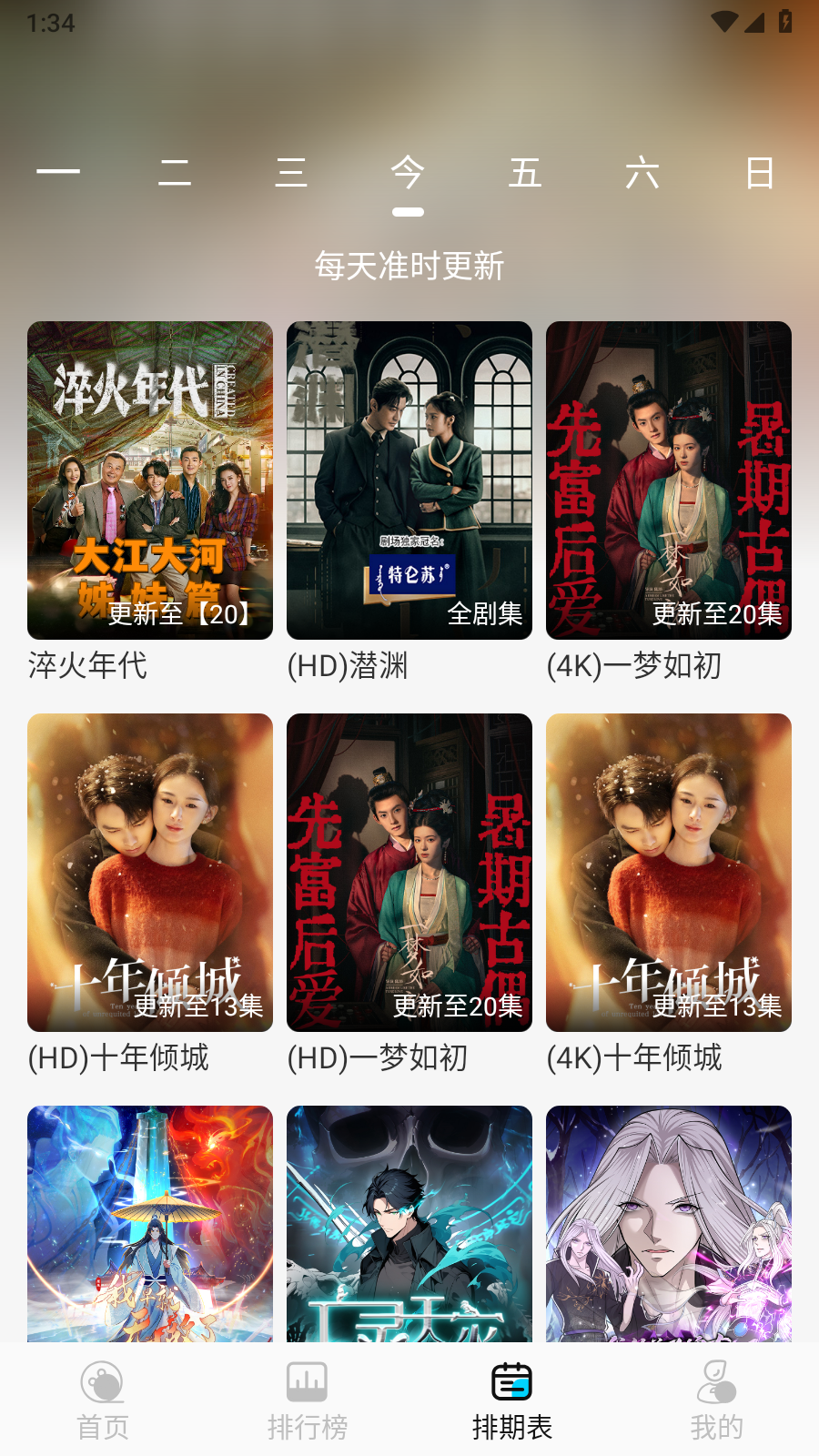Screen dimensions: 819x1456
Task: Select the 排期表 schedule tab
Action: [x=512, y=1401]
